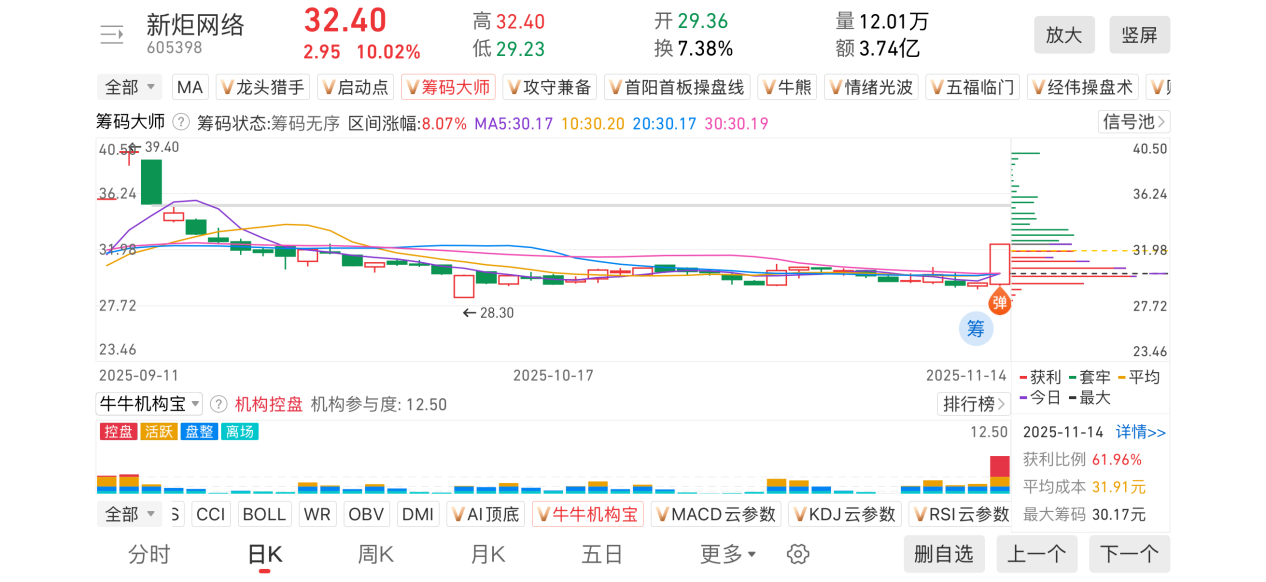This screenshot has height=582, width=1266.
Task: Expand the 牛牛机构宝 indicator dropdown
Action: (x=149, y=404)
